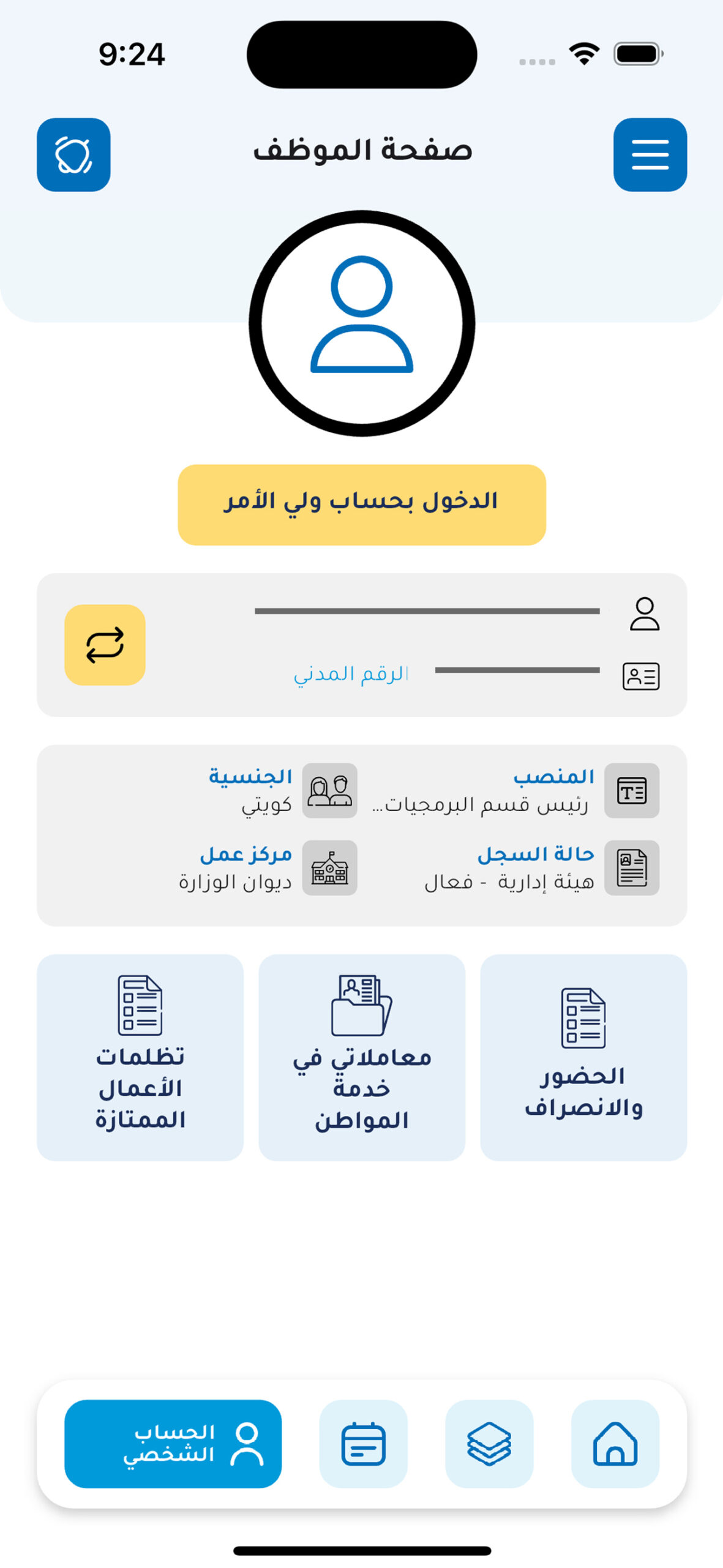The height and width of the screenshot is (1568, 723).
Task: Switch to the layers tab
Action: (x=489, y=1443)
